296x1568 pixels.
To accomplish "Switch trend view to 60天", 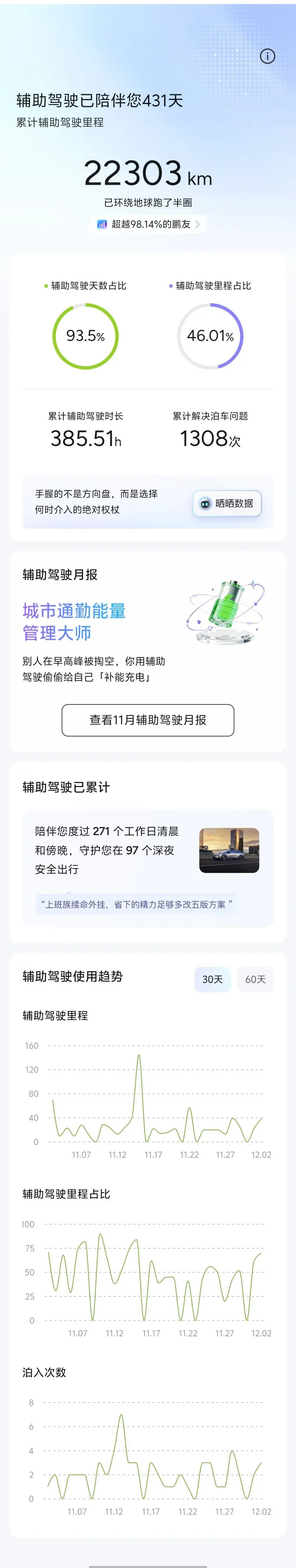I will click(x=255, y=979).
